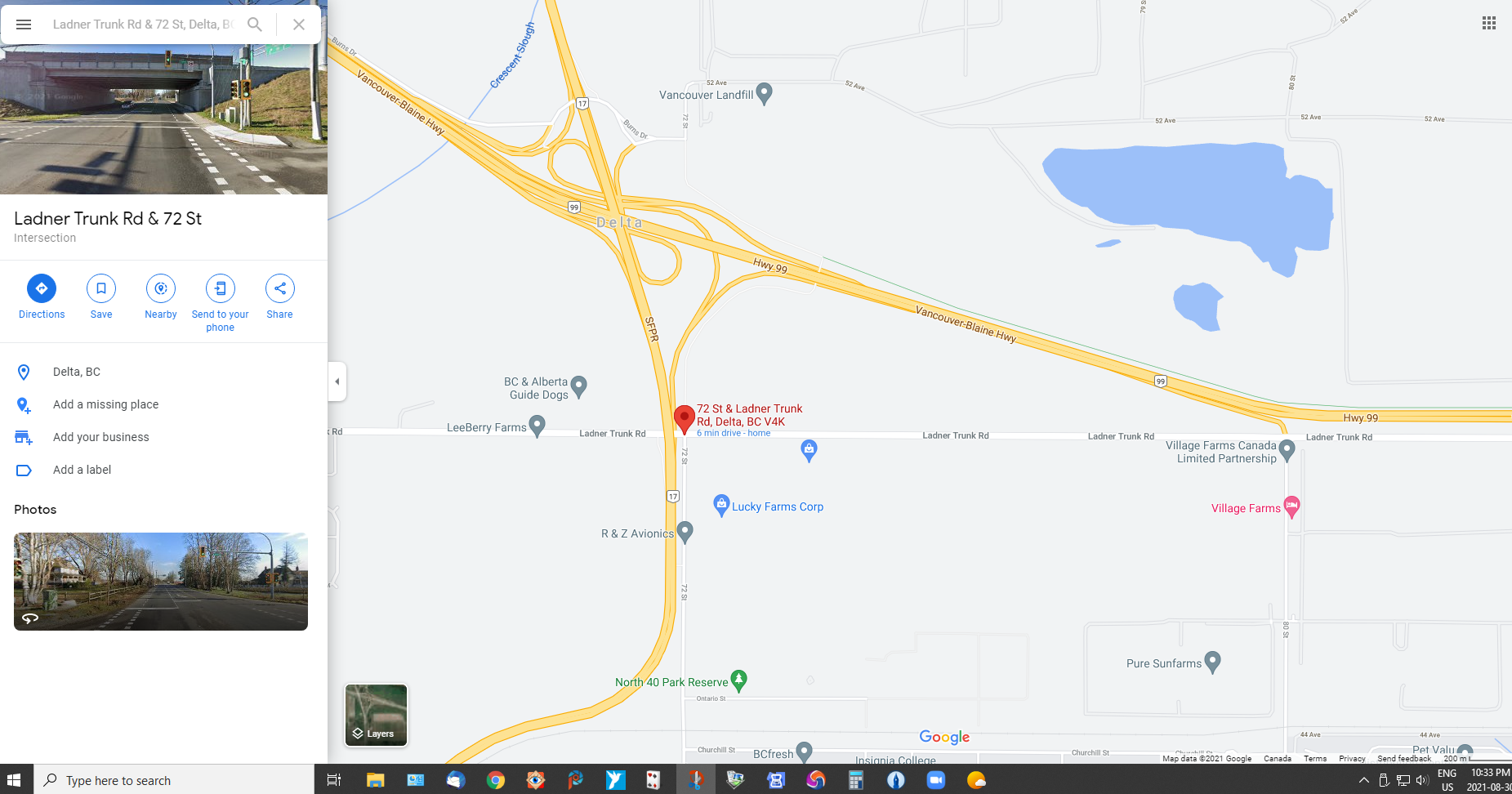Screen dimensions: 1512x794
Task: Open the street view photo thumbnail
Action: coord(161,582)
